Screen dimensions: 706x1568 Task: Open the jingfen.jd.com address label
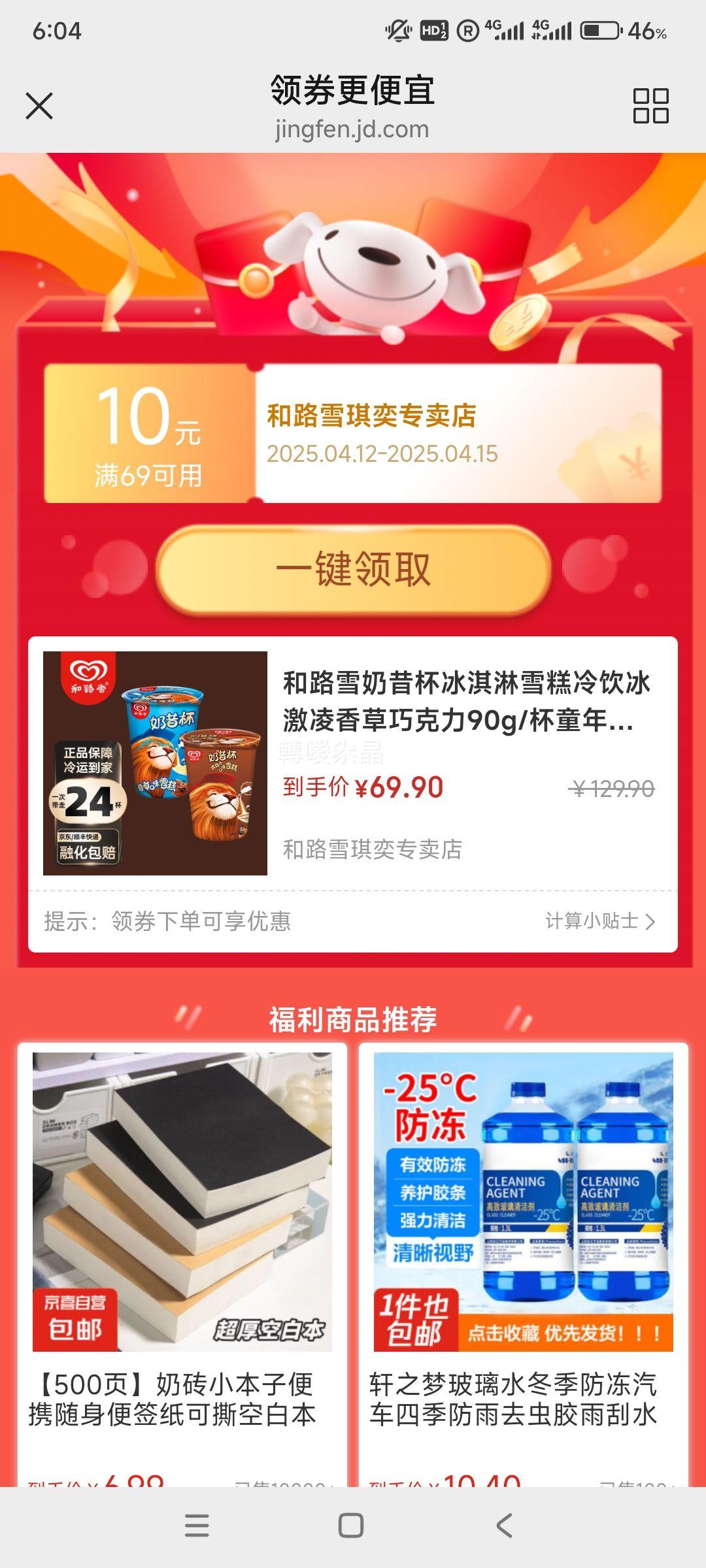(353, 129)
